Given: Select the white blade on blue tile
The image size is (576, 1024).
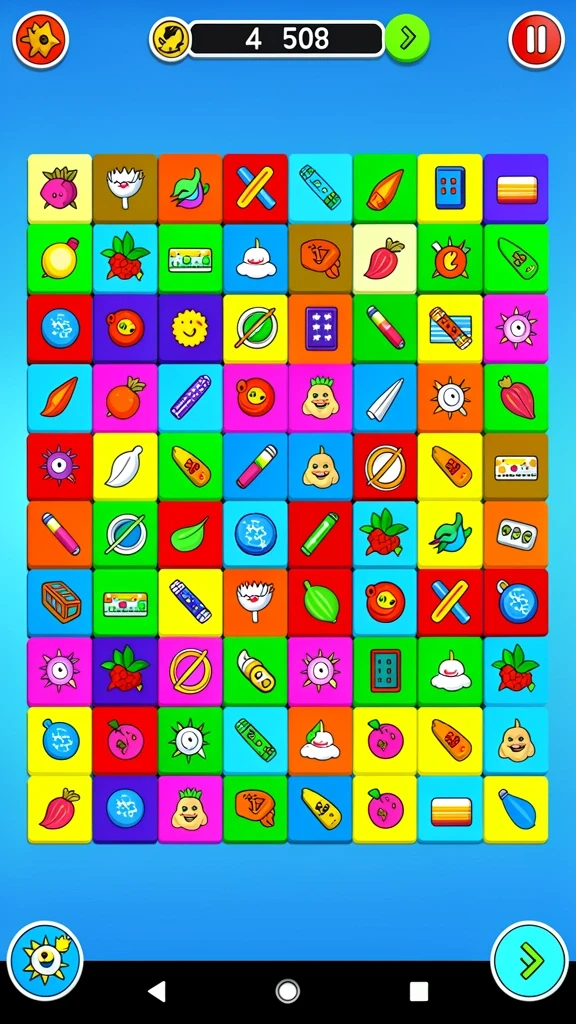Looking at the screenshot, I should tap(385, 398).
